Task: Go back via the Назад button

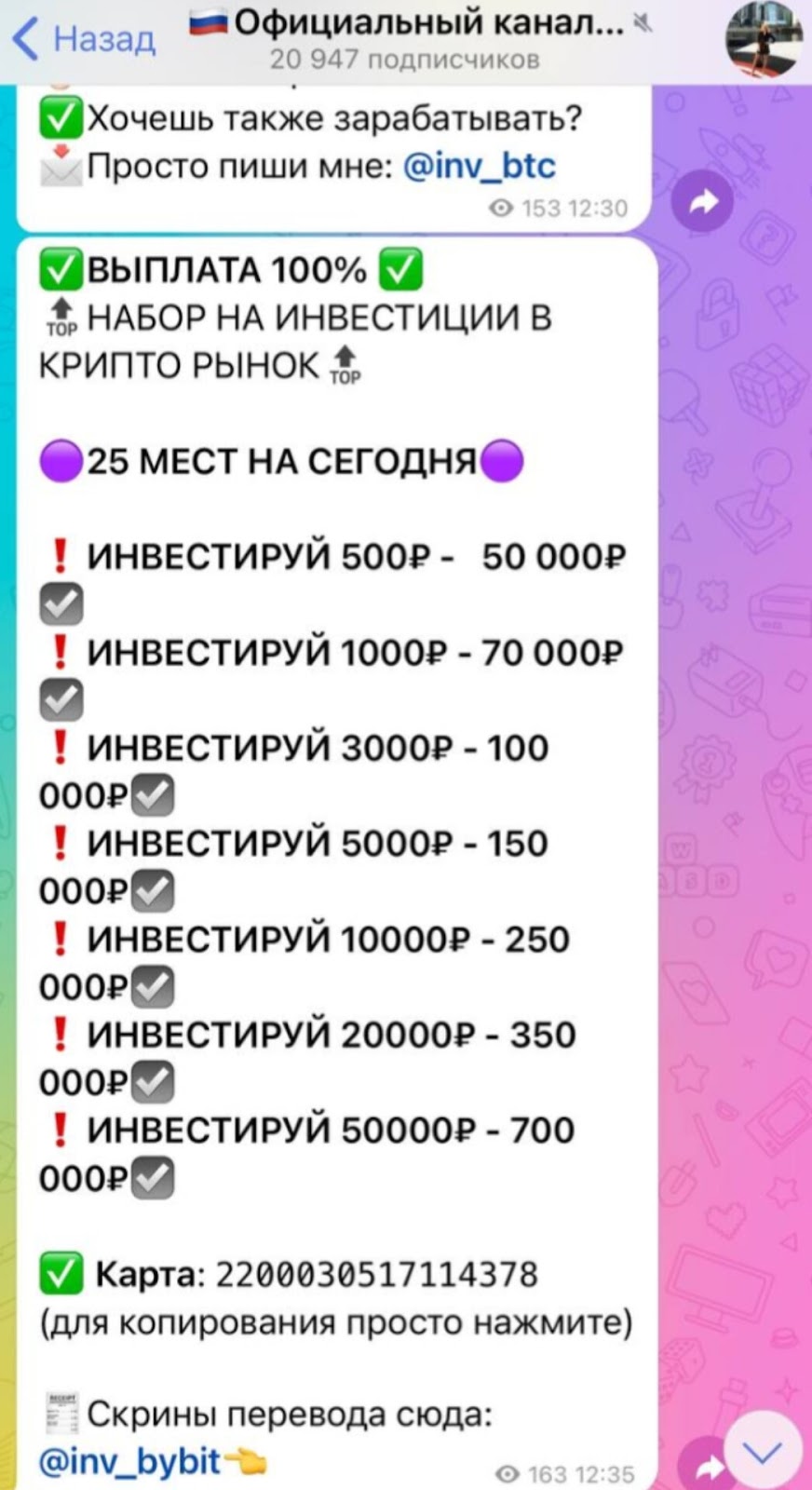Action: pyautogui.click(x=84, y=39)
